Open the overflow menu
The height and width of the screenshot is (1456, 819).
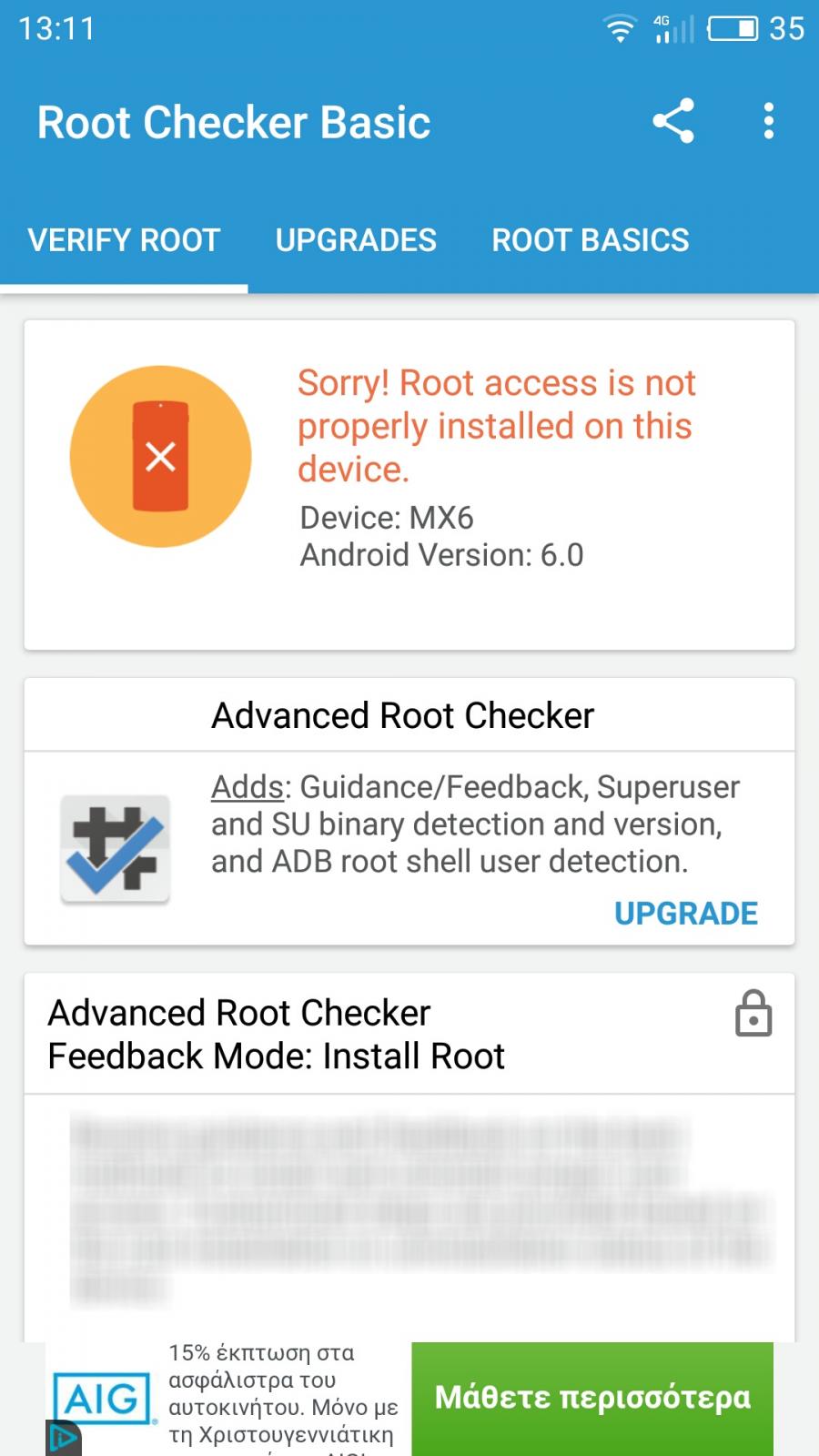(x=769, y=121)
